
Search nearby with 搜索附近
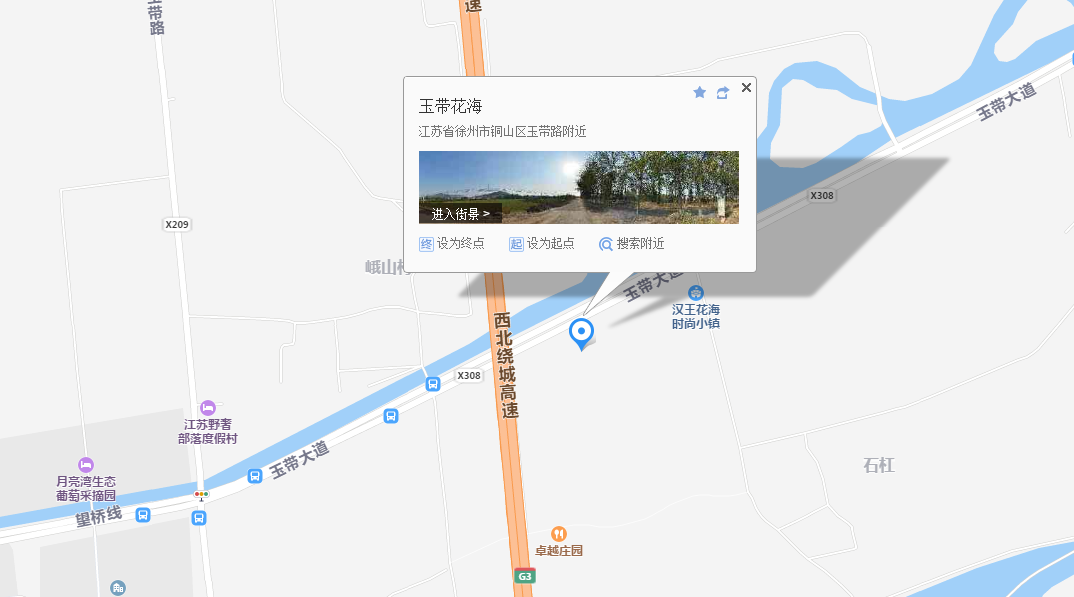click(x=632, y=244)
